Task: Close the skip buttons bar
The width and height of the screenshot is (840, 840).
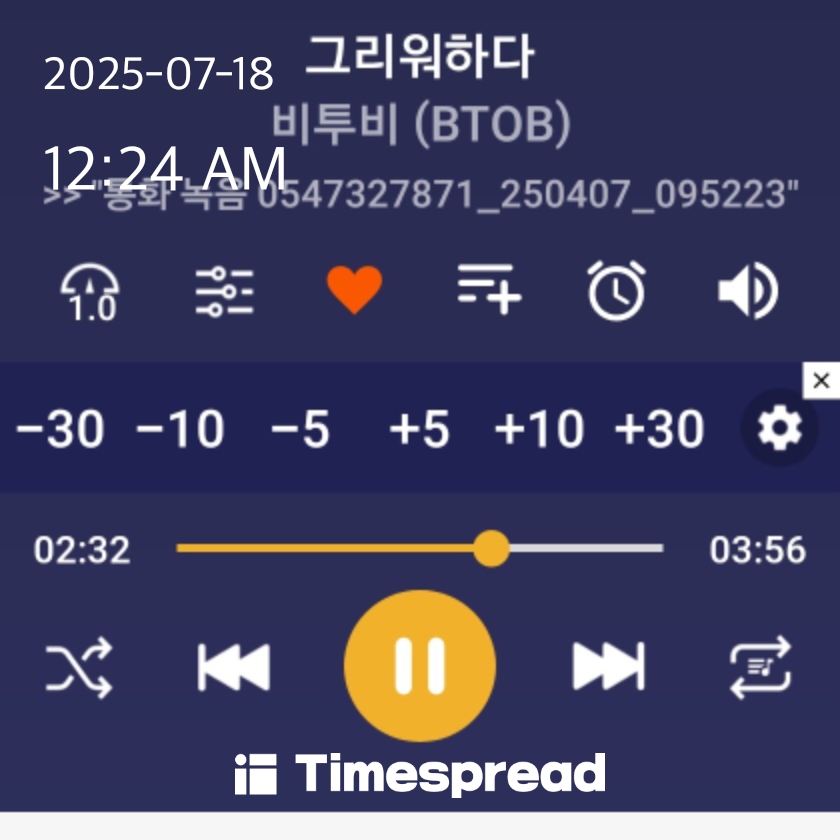Action: 821,380
